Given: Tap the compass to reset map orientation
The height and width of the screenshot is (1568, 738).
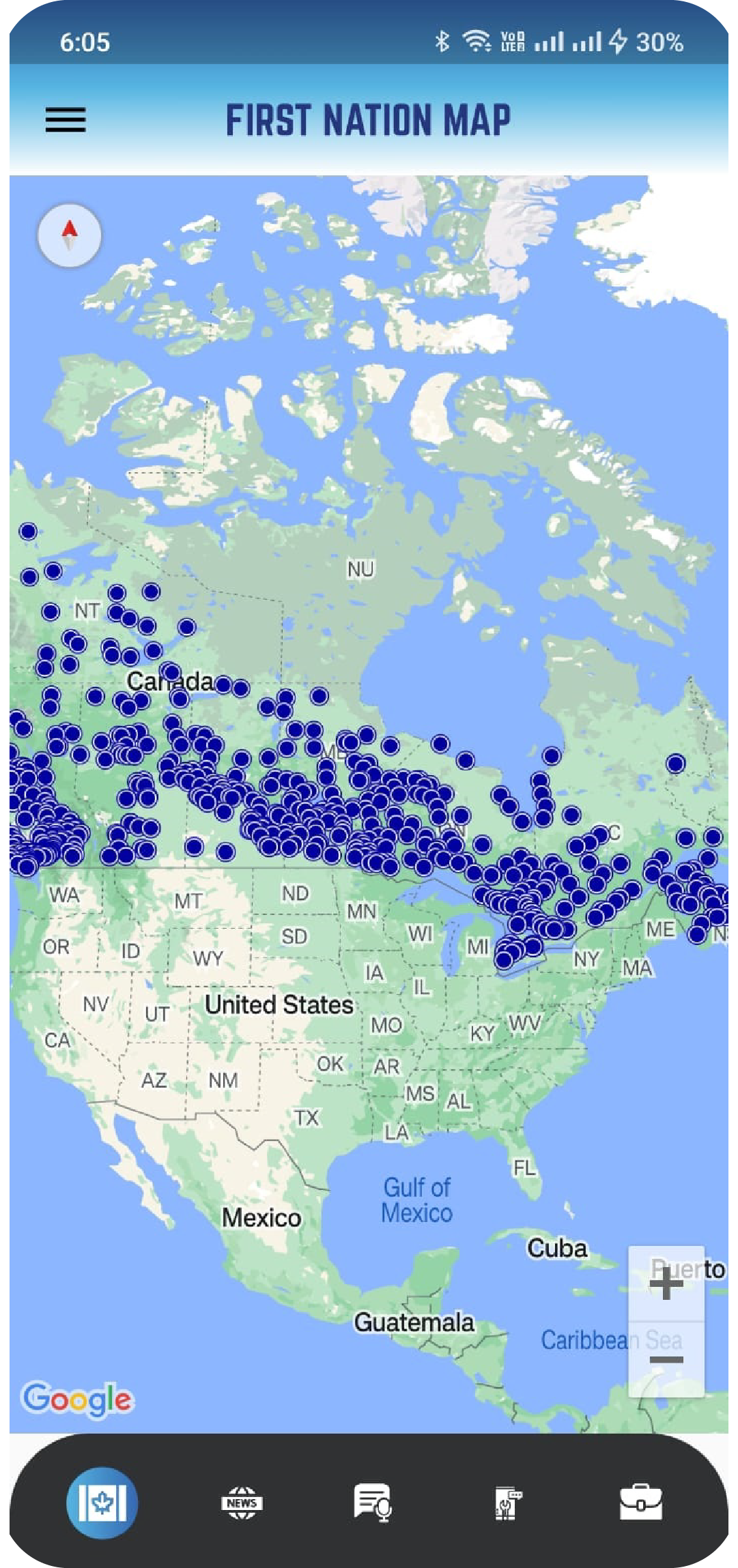Looking at the screenshot, I should [69, 235].
